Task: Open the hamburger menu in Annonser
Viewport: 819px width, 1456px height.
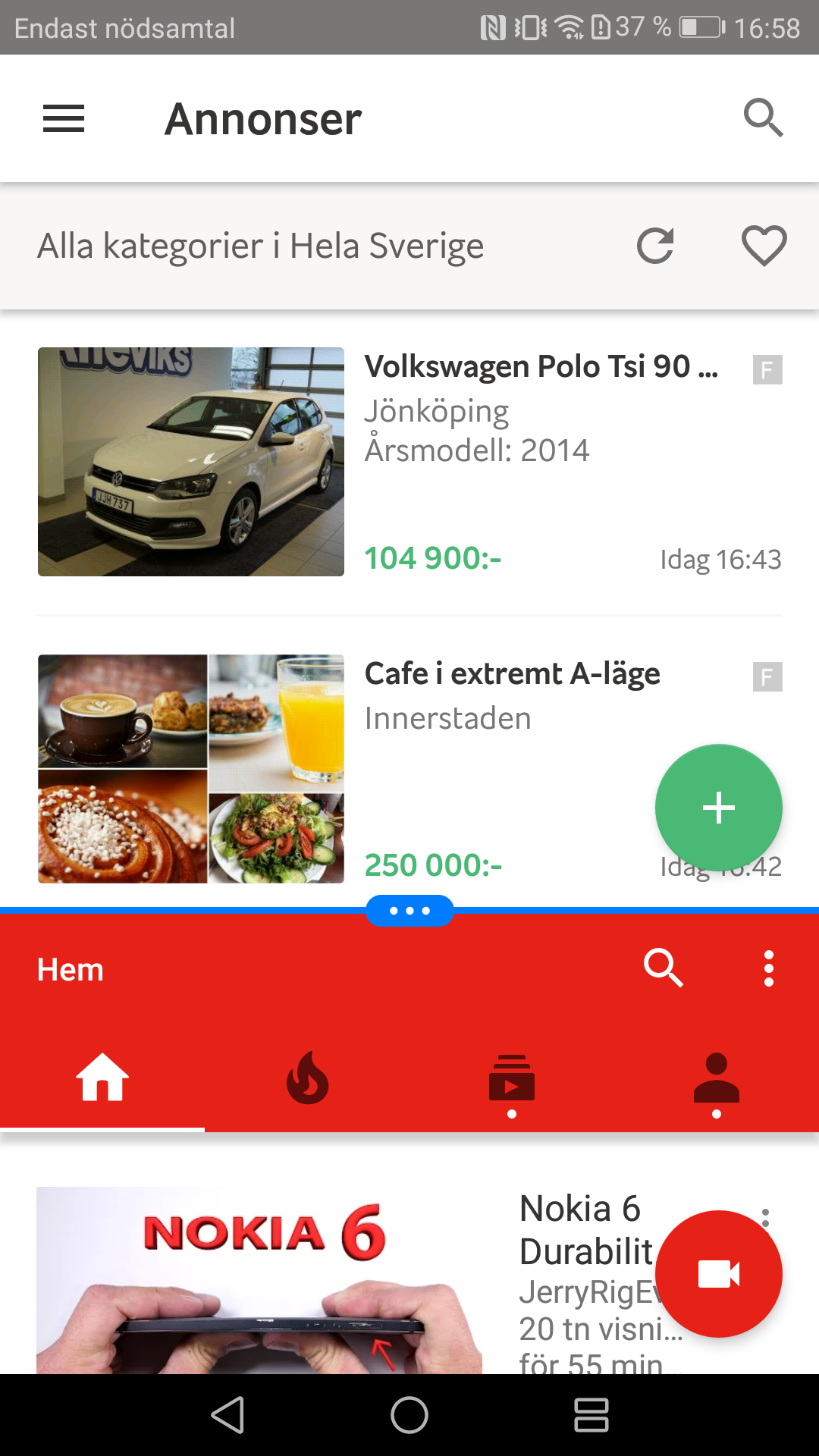Action: tap(64, 119)
